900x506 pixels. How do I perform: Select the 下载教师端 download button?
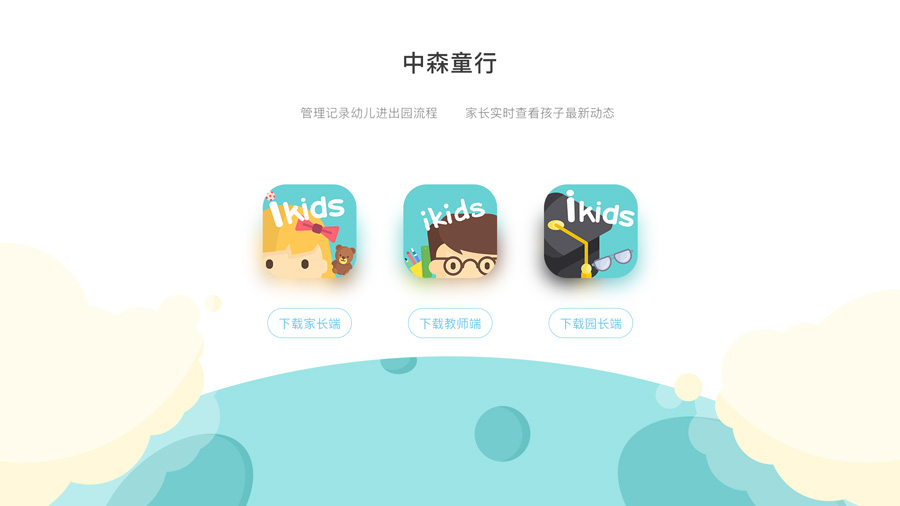[x=450, y=323]
